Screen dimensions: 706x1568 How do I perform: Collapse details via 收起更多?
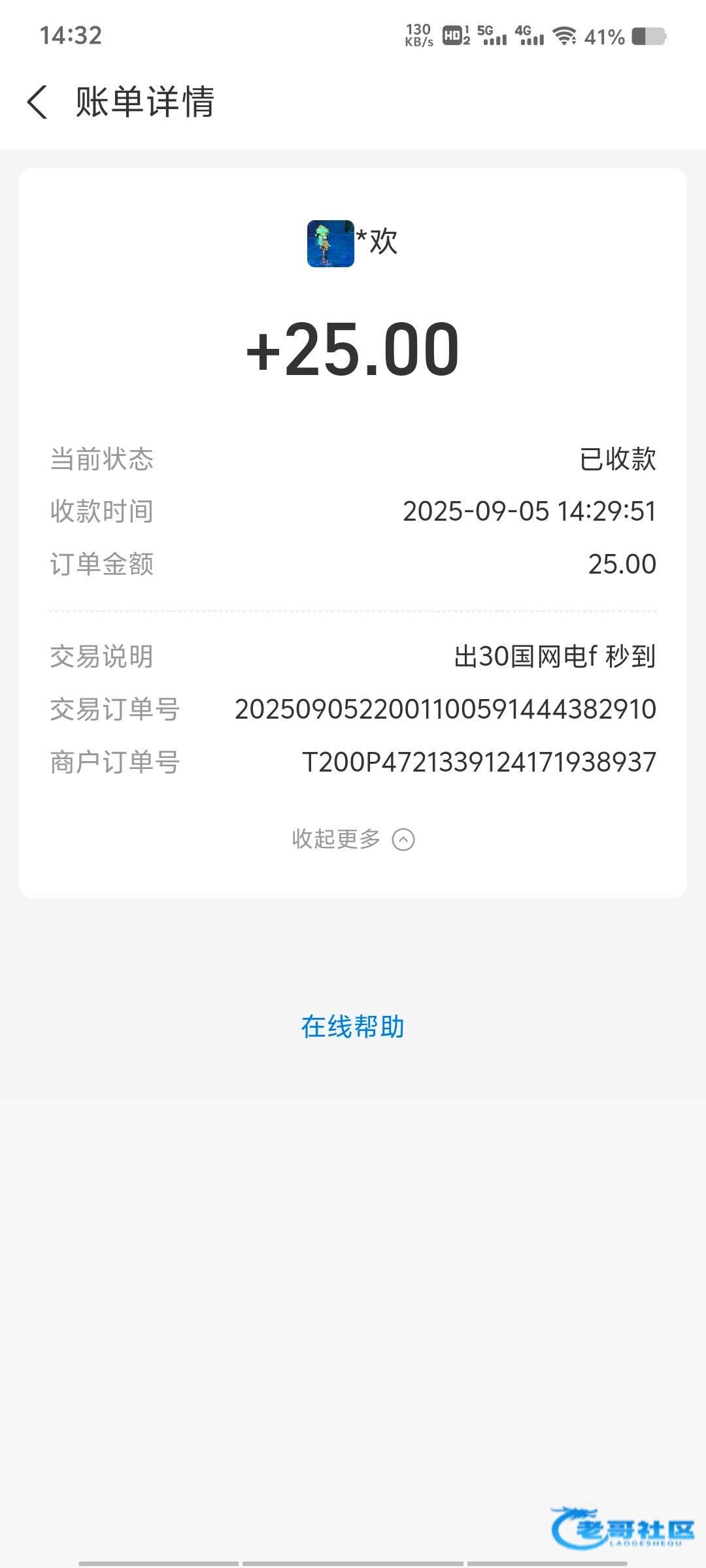[x=352, y=839]
